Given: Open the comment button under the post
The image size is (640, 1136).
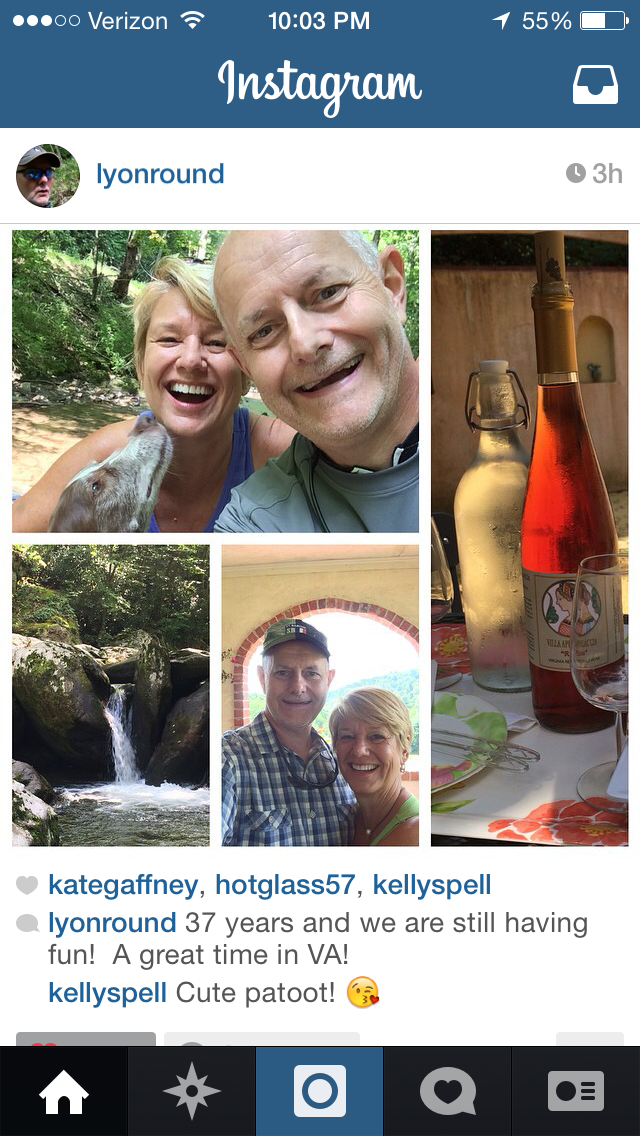Looking at the screenshot, I should [x=261, y=1040].
